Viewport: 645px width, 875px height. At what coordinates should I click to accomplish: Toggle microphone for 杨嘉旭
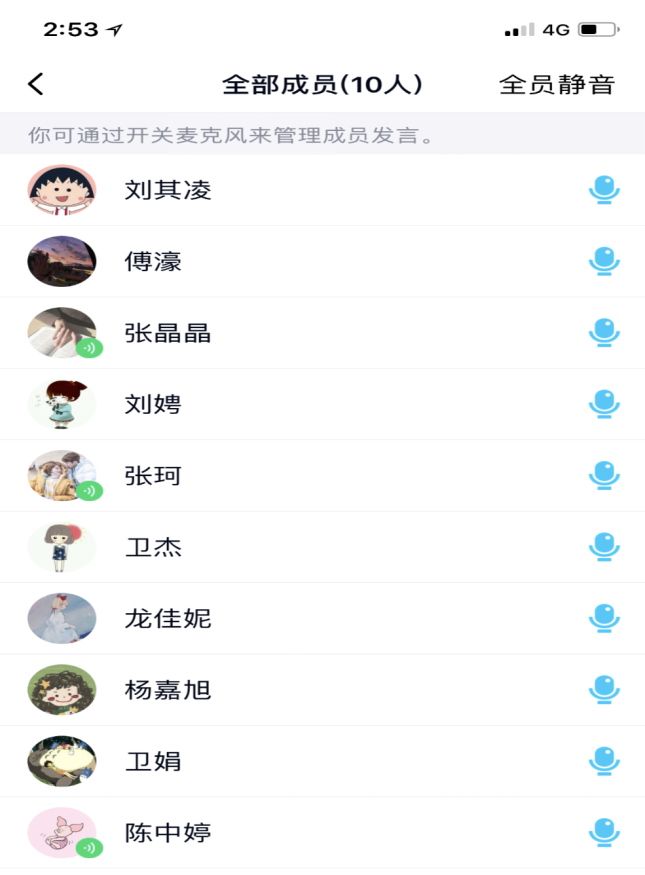click(603, 690)
